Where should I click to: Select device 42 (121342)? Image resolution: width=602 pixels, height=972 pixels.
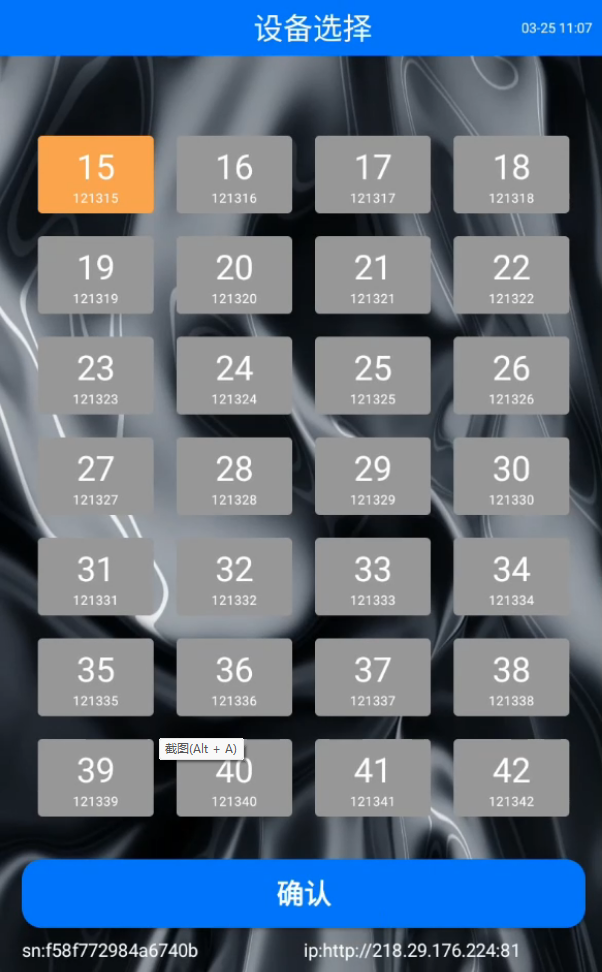tap(511, 778)
